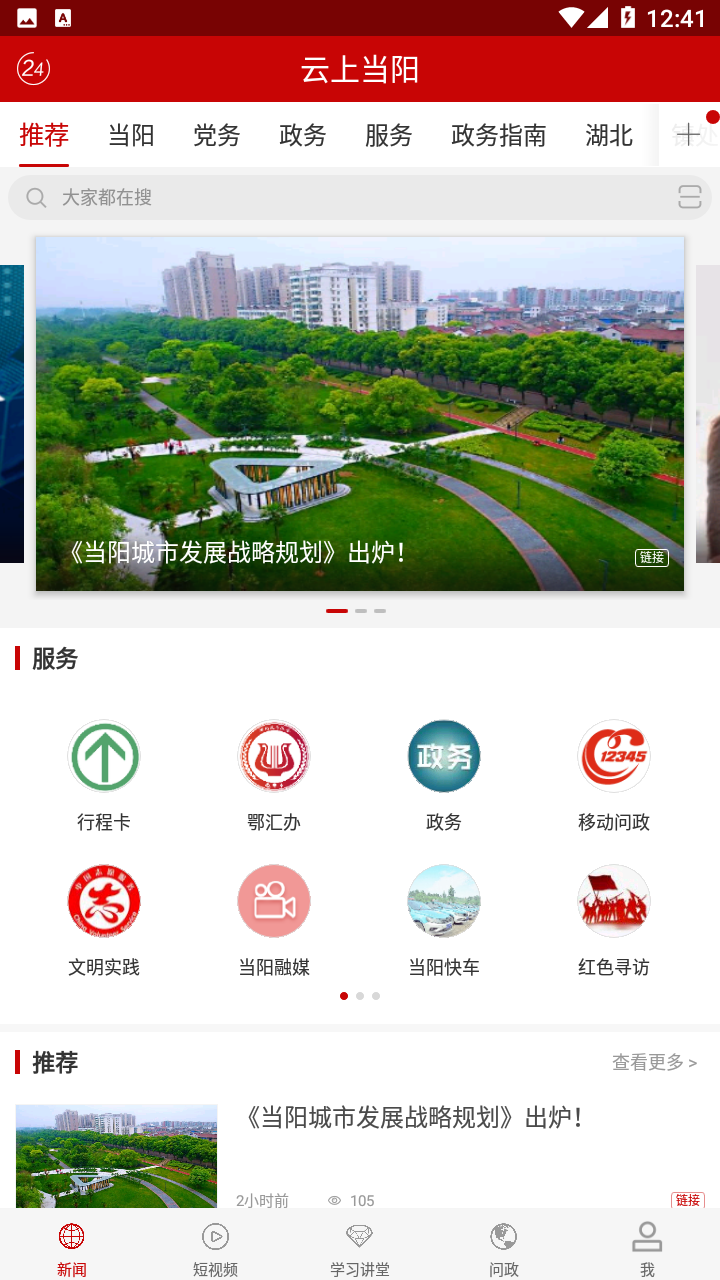Image resolution: width=720 pixels, height=1280 pixels.
Task: Switch to the 党务 tab
Action: coord(216,135)
